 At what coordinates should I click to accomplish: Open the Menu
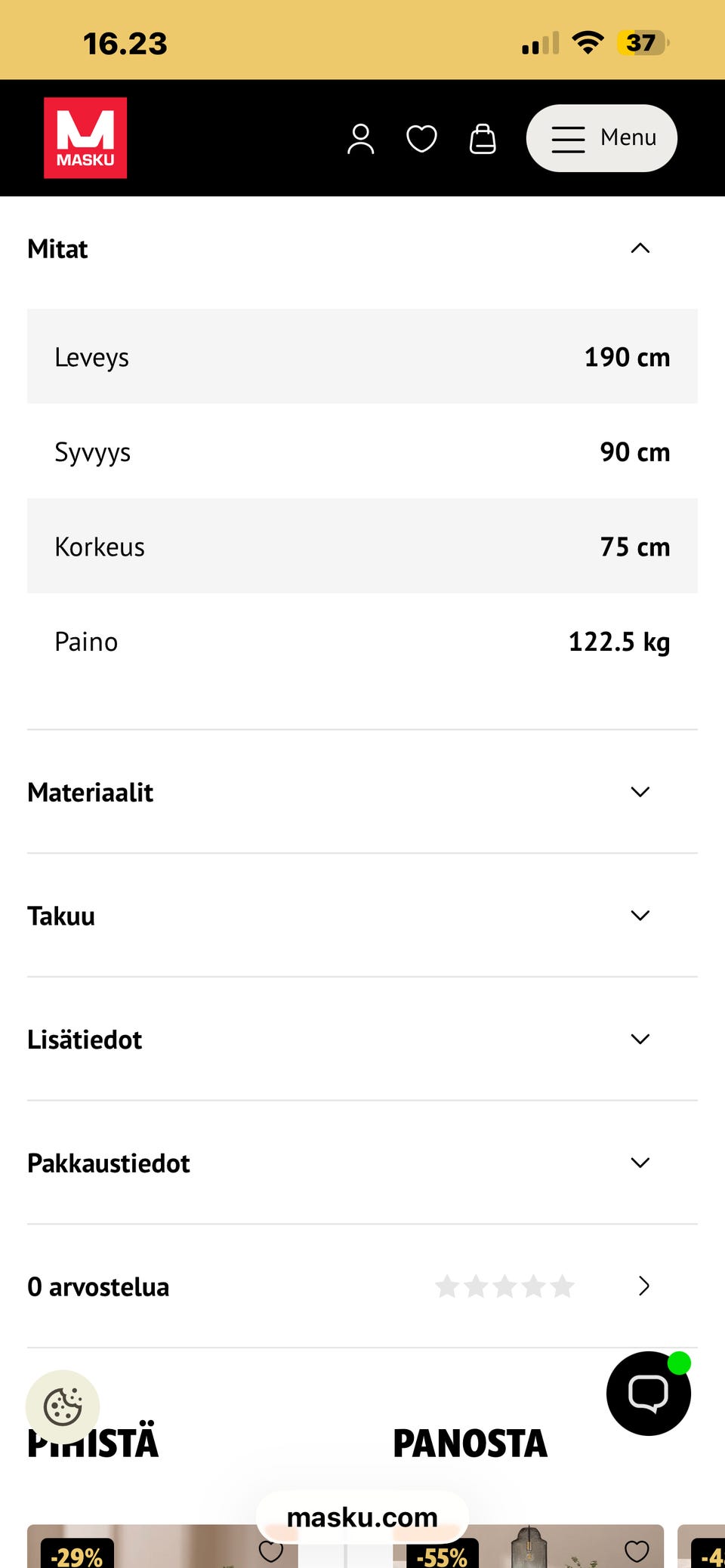pyautogui.click(x=601, y=138)
